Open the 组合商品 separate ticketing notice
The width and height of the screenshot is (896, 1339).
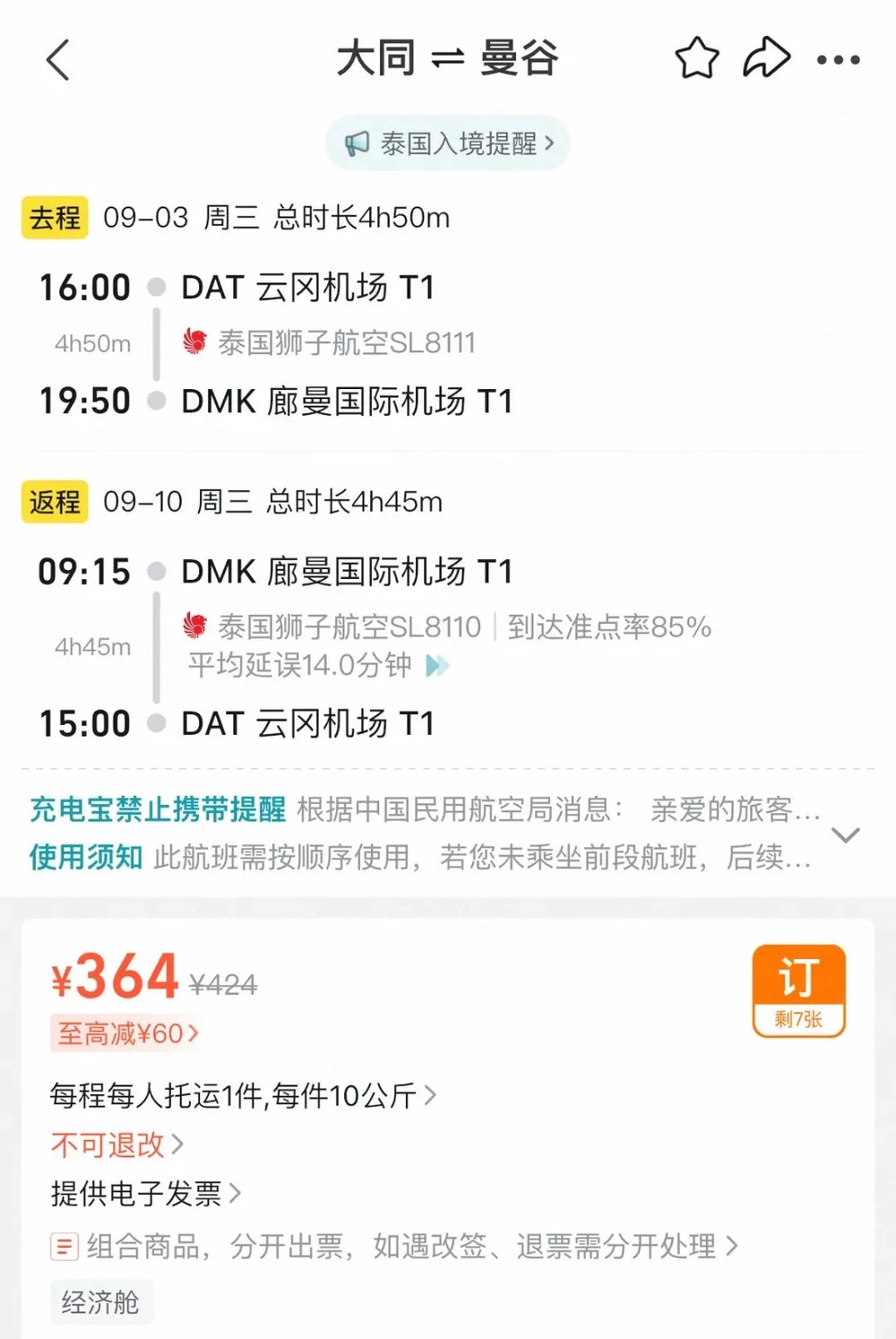pos(394,1246)
